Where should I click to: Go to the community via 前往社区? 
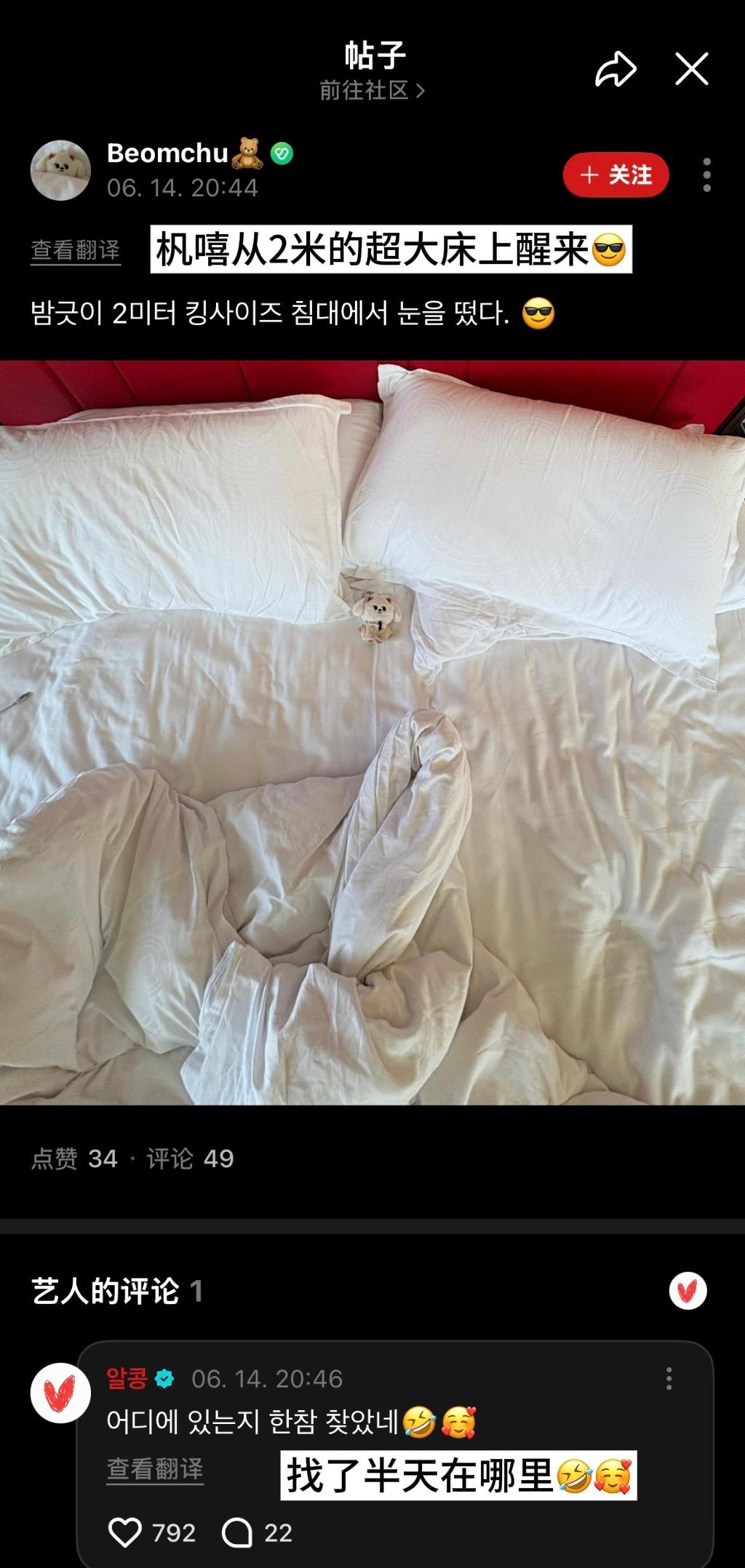[x=372, y=90]
